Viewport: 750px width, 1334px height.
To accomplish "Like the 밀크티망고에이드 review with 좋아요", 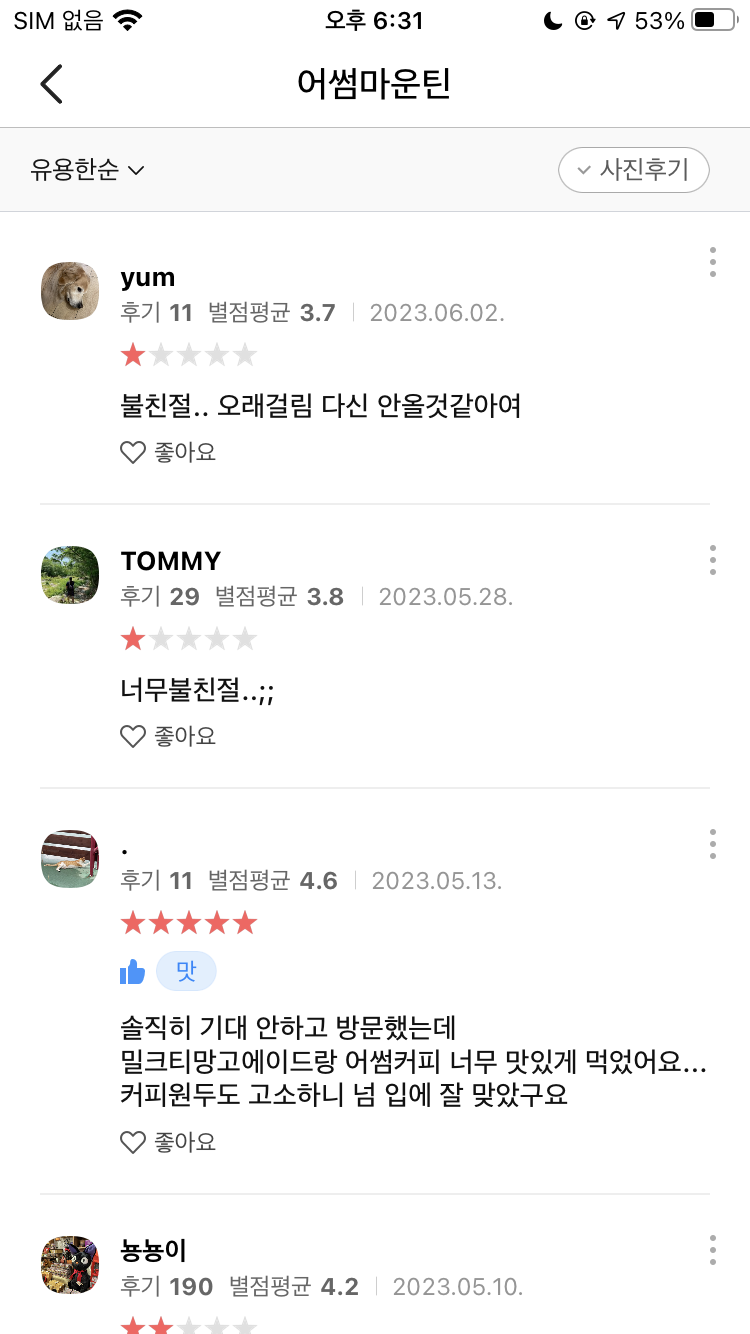I will [168, 1142].
